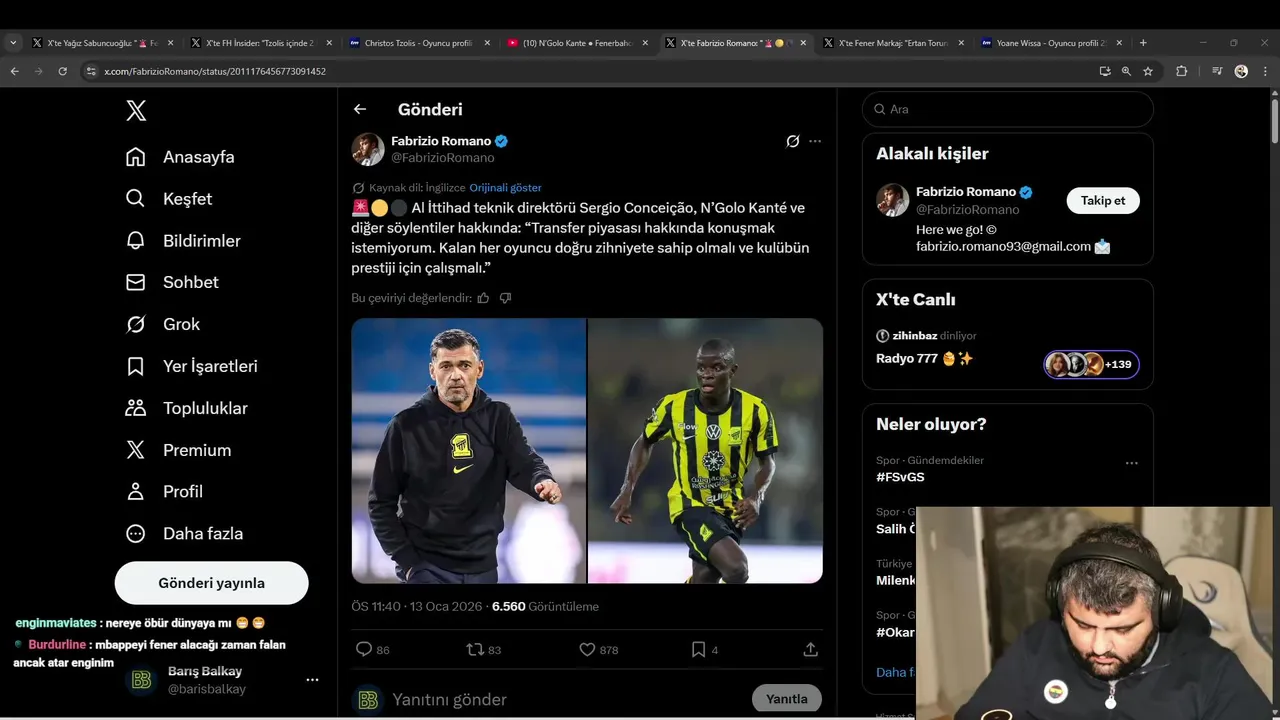
Task: Open Sohbet messages
Action: click(x=172, y=282)
